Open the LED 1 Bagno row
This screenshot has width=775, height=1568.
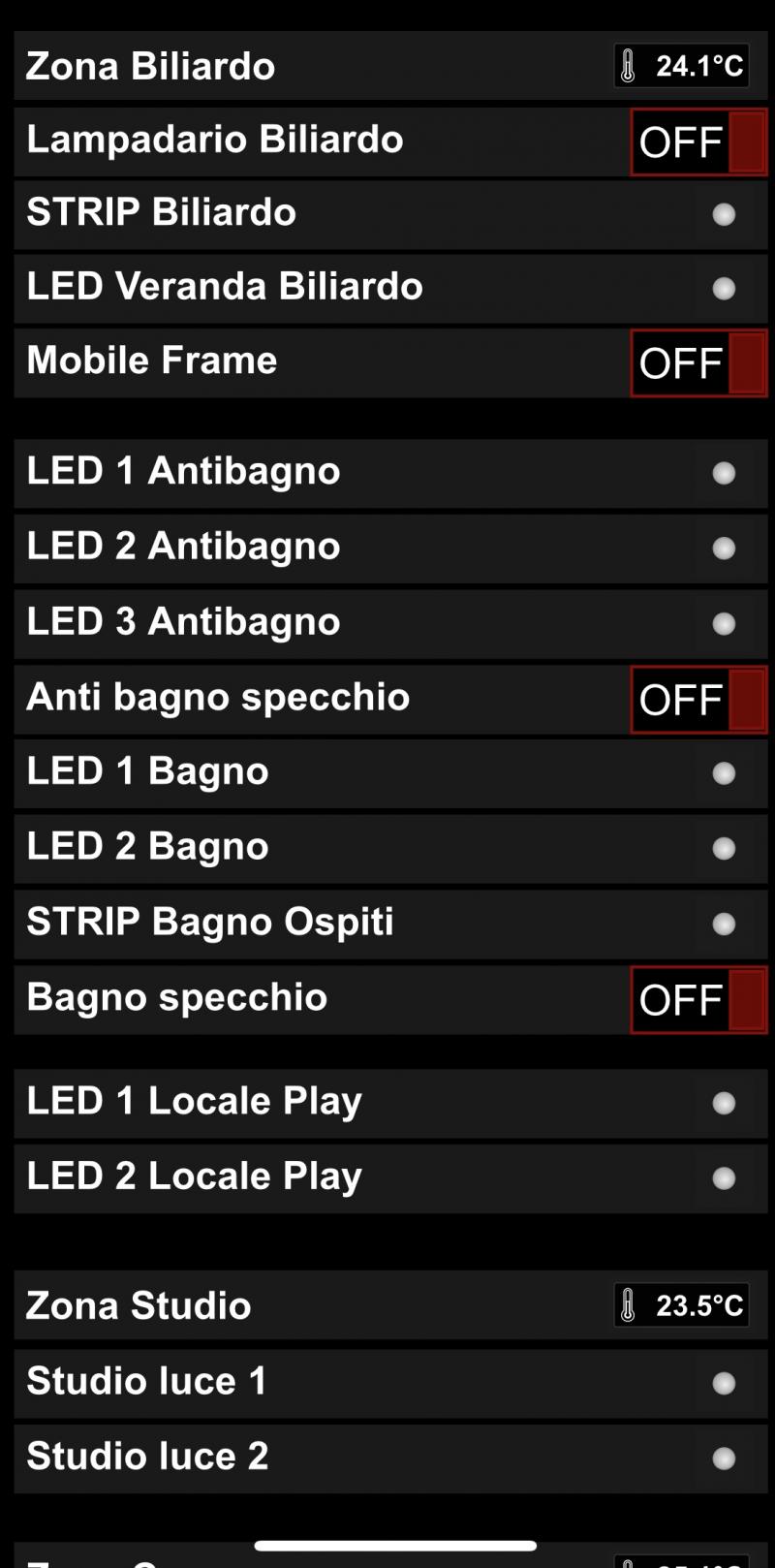[390, 773]
